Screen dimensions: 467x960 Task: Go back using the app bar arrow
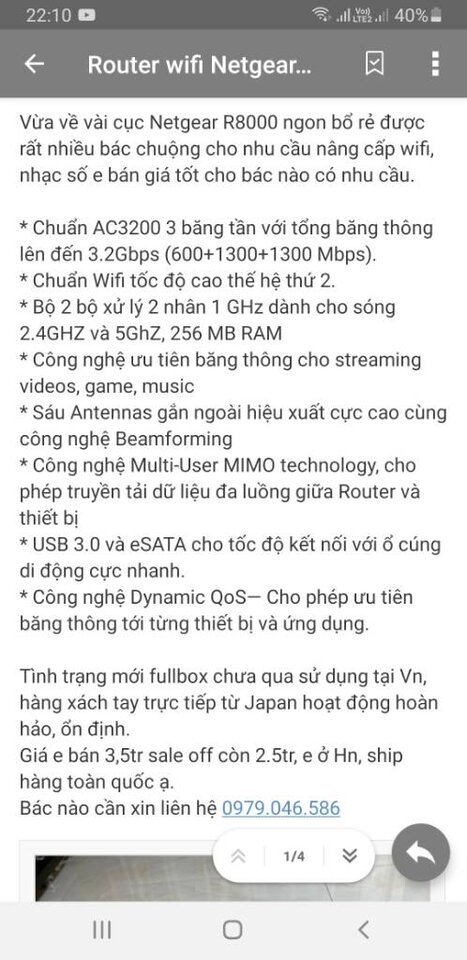(34, 64)
